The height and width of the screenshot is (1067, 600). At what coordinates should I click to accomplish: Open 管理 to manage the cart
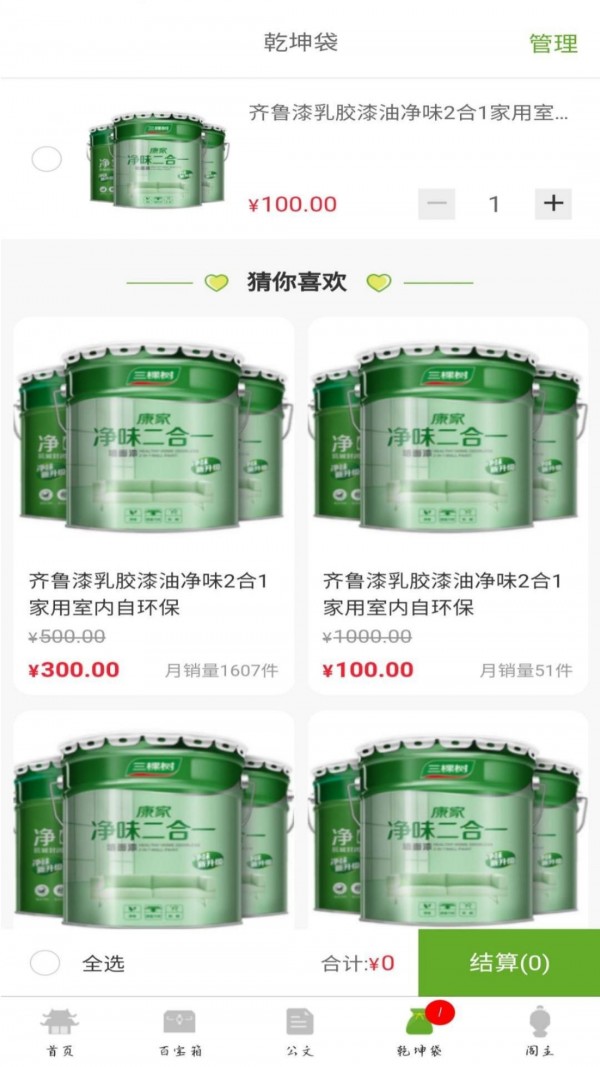(553, 43)
